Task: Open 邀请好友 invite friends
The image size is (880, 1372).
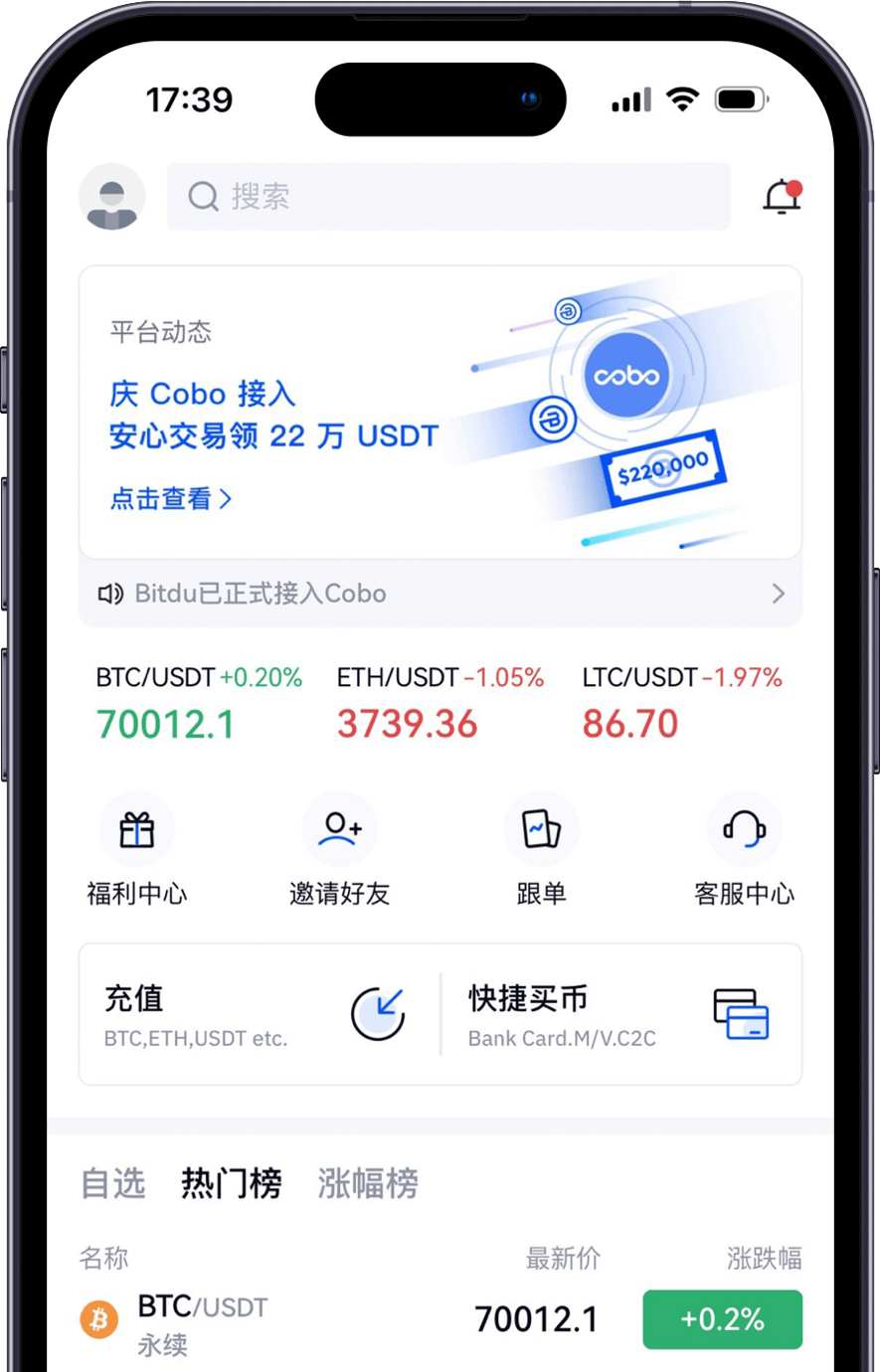Action: 339,850
